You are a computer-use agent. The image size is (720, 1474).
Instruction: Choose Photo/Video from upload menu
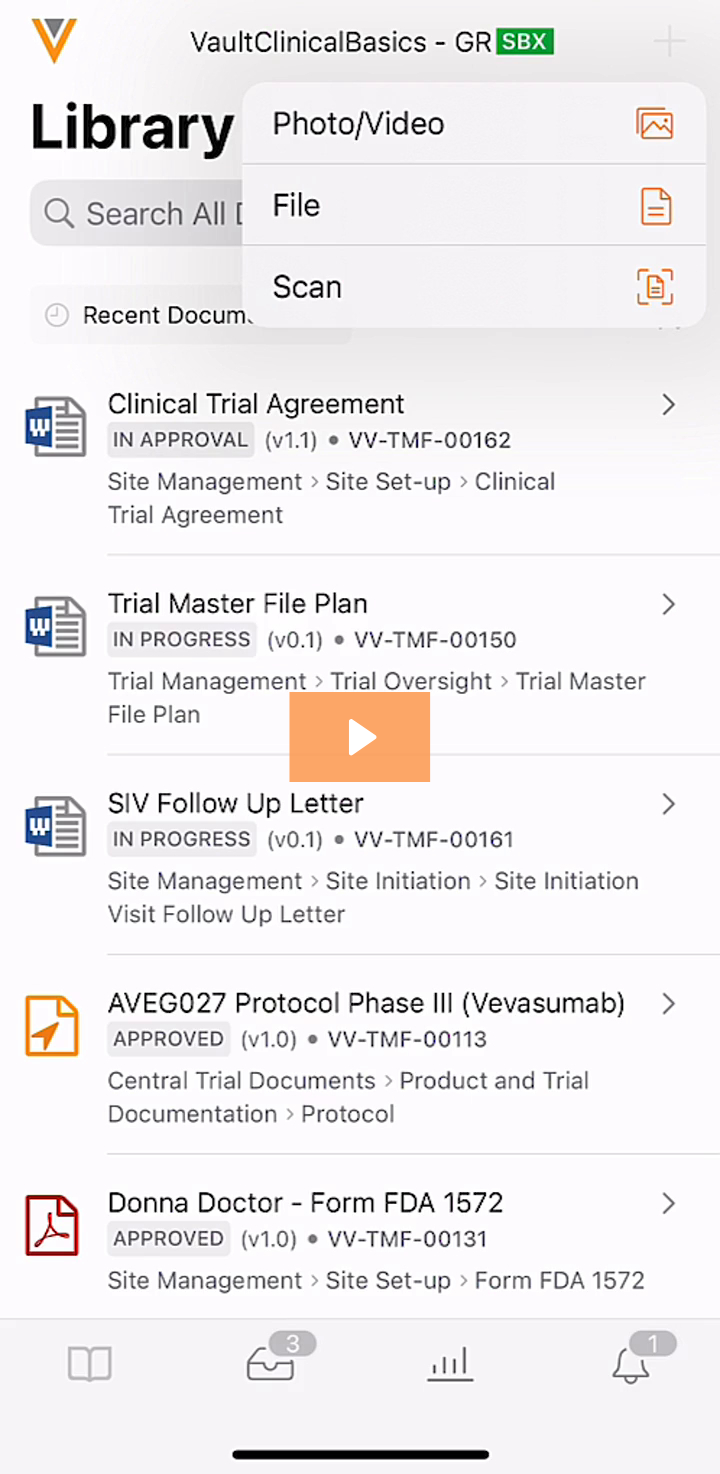(x=472, y=124)
